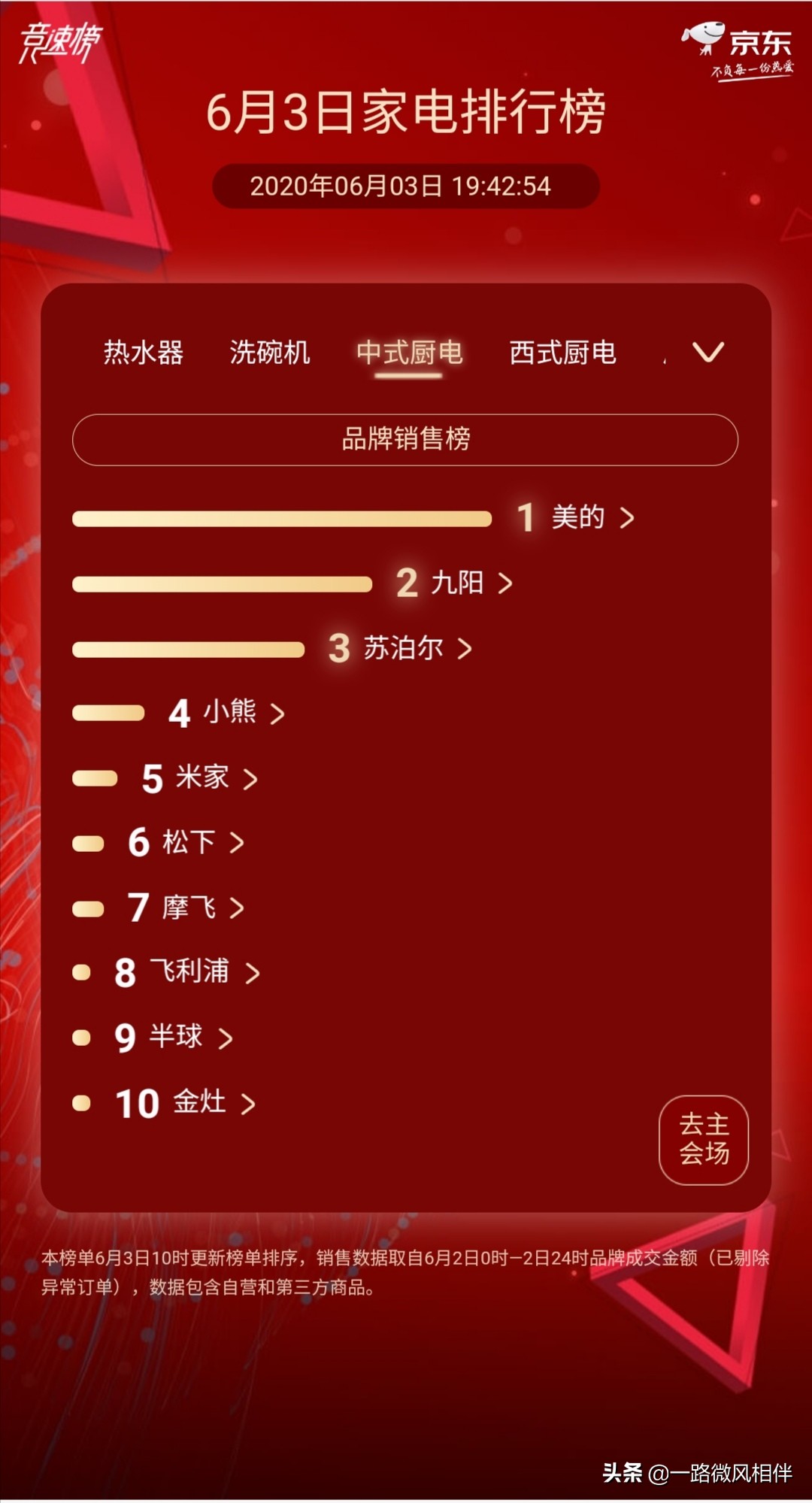Open 飞利浦 using its arrow
Image resolution: width=812 pixels, height=1503 pixels.
click(253, 972)
